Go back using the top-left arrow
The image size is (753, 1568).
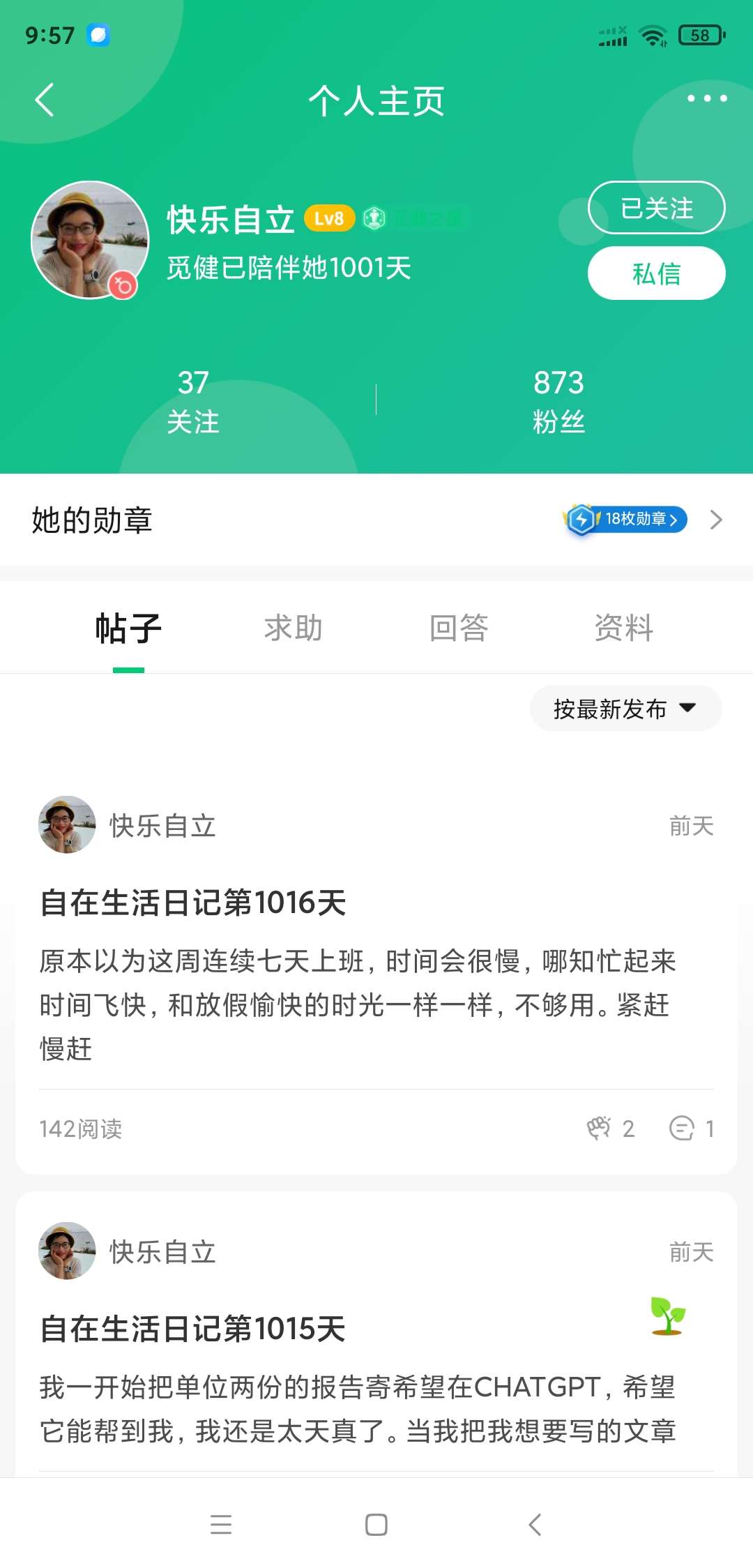pos(45,100)
